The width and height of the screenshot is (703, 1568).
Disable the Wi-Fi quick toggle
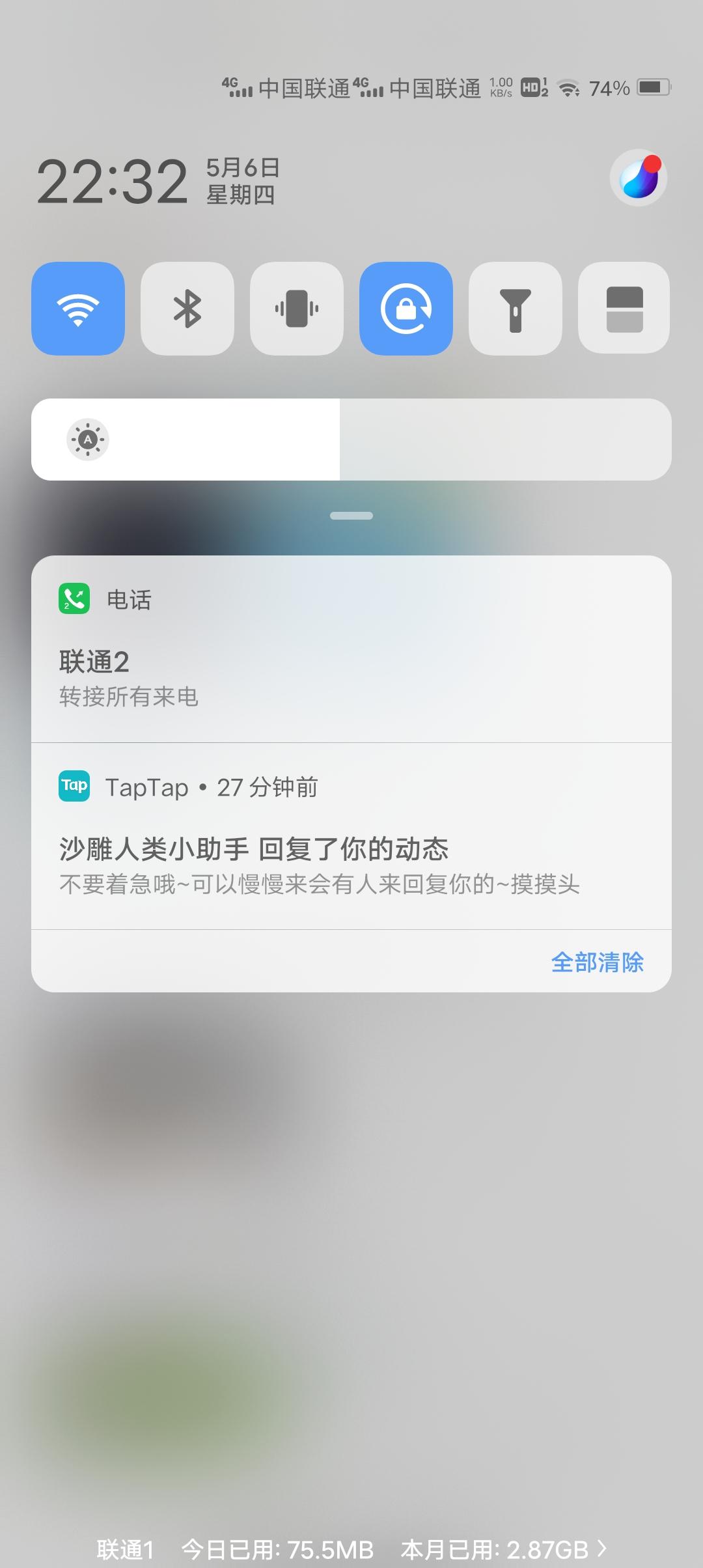[x=78, y=308]
